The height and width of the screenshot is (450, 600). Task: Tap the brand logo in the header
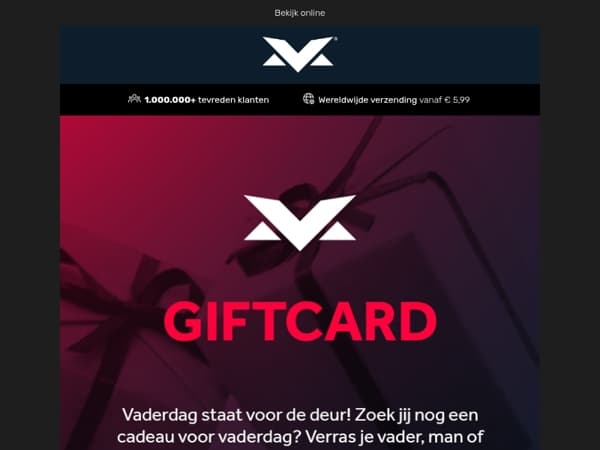pyautogui.click(x=299, y=54)
